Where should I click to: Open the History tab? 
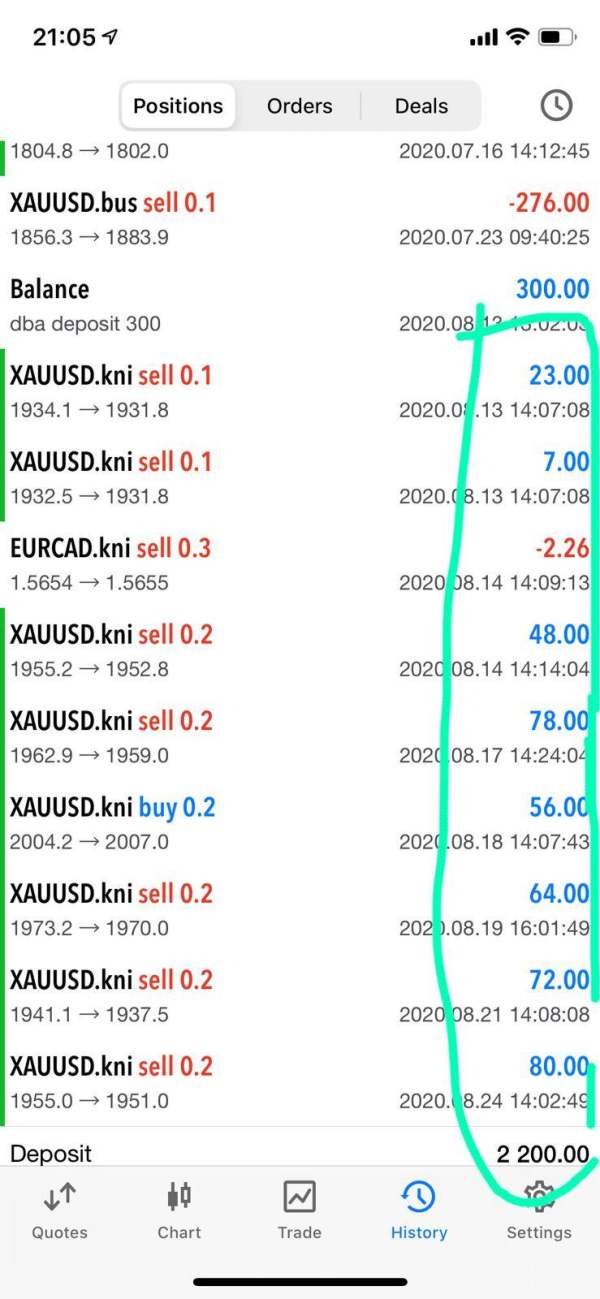click(x=419, y=1210)
